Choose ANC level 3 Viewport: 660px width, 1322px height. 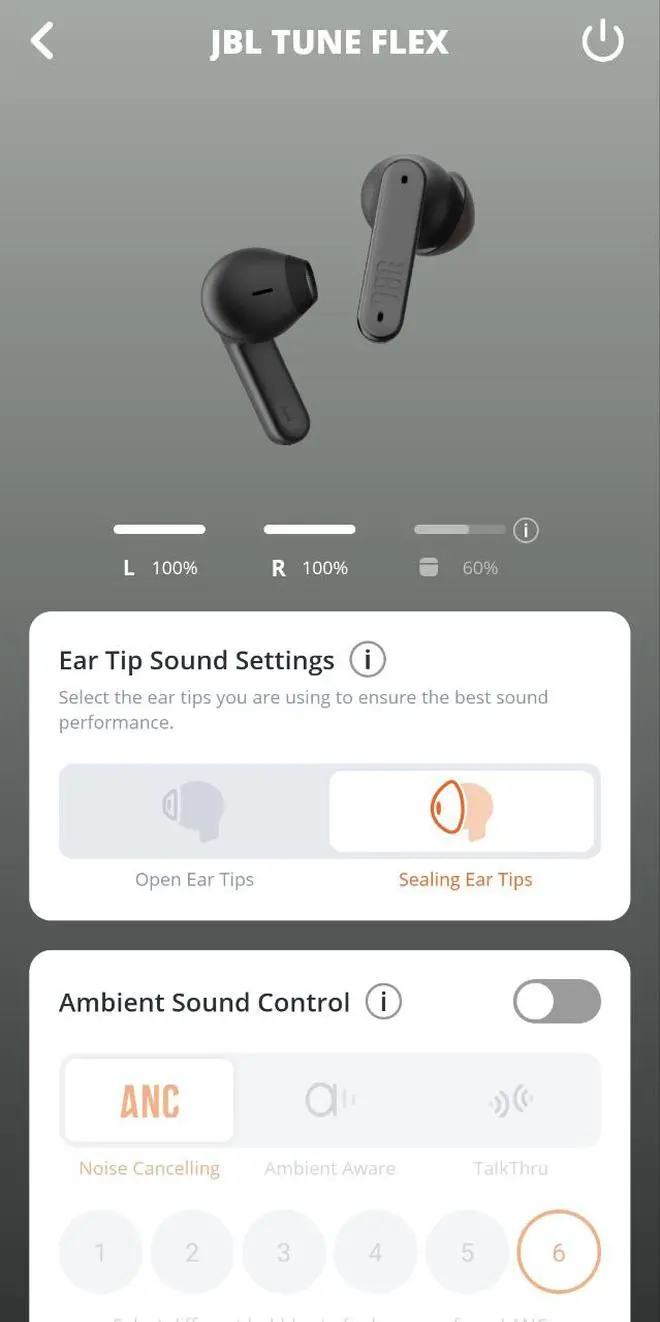click(x=284, y=1252)
